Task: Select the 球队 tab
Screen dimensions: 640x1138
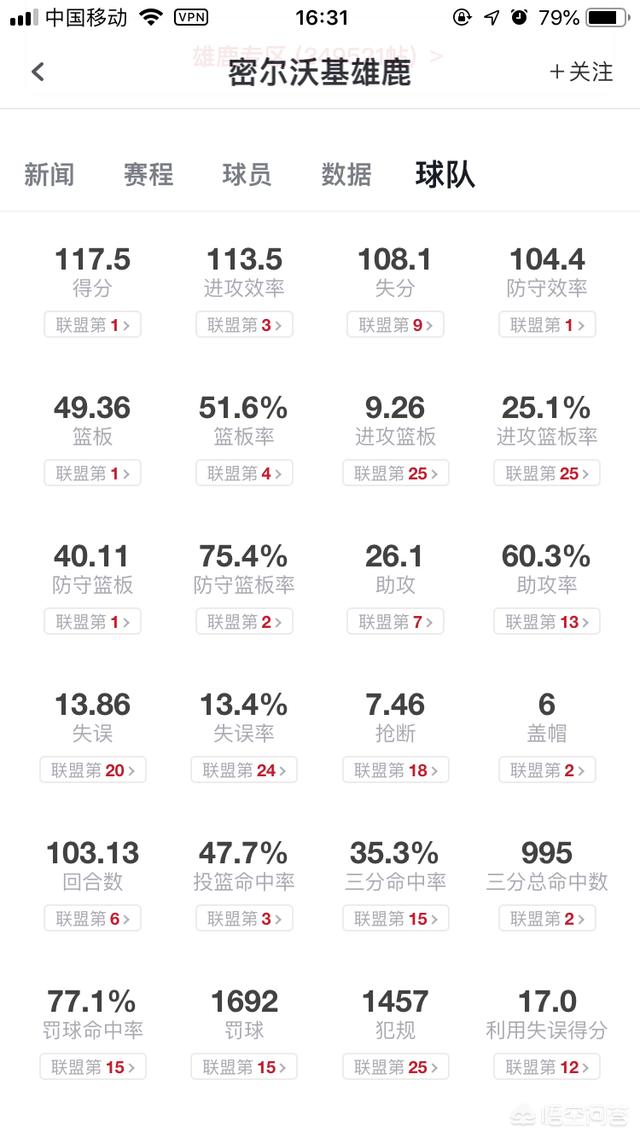Action: point(445,174)
